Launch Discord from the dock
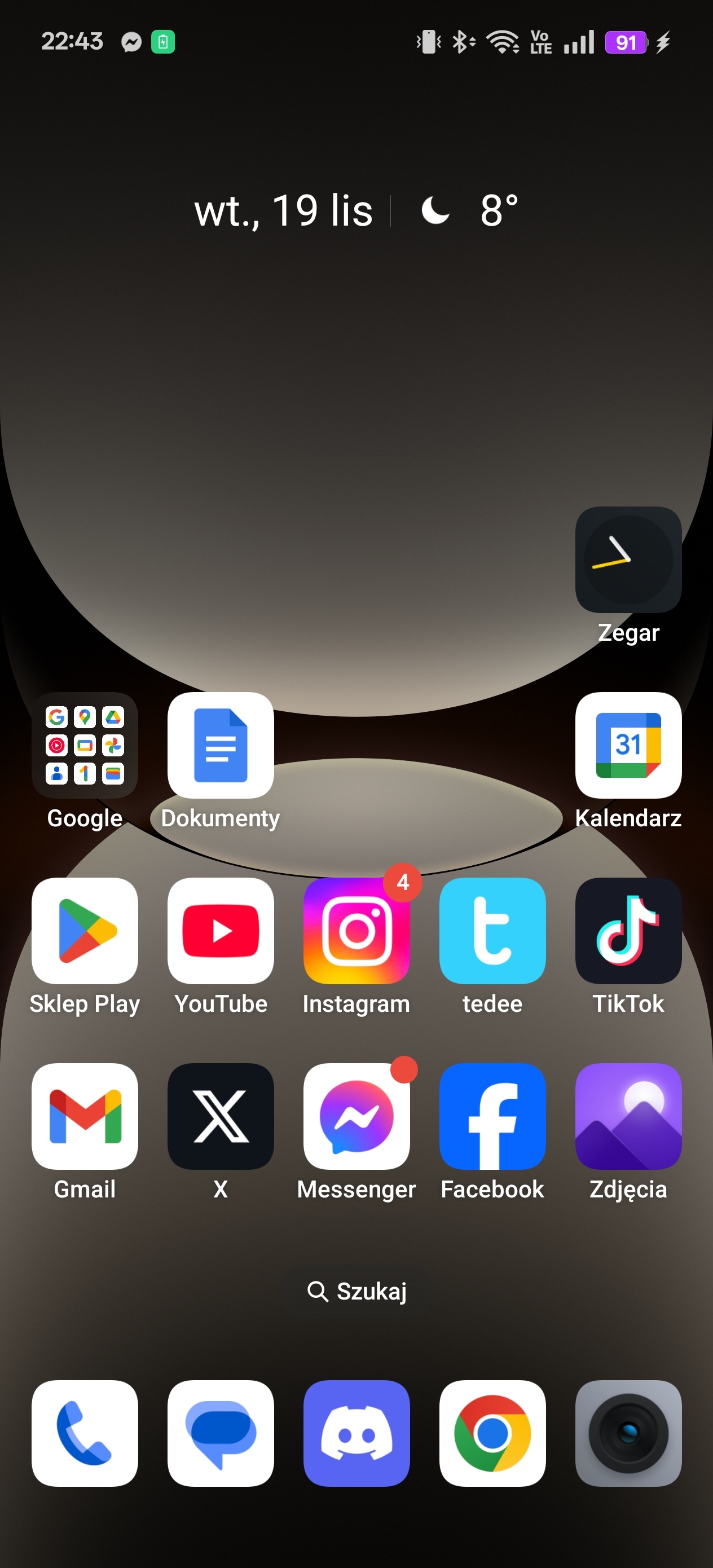 (356, 1433)
